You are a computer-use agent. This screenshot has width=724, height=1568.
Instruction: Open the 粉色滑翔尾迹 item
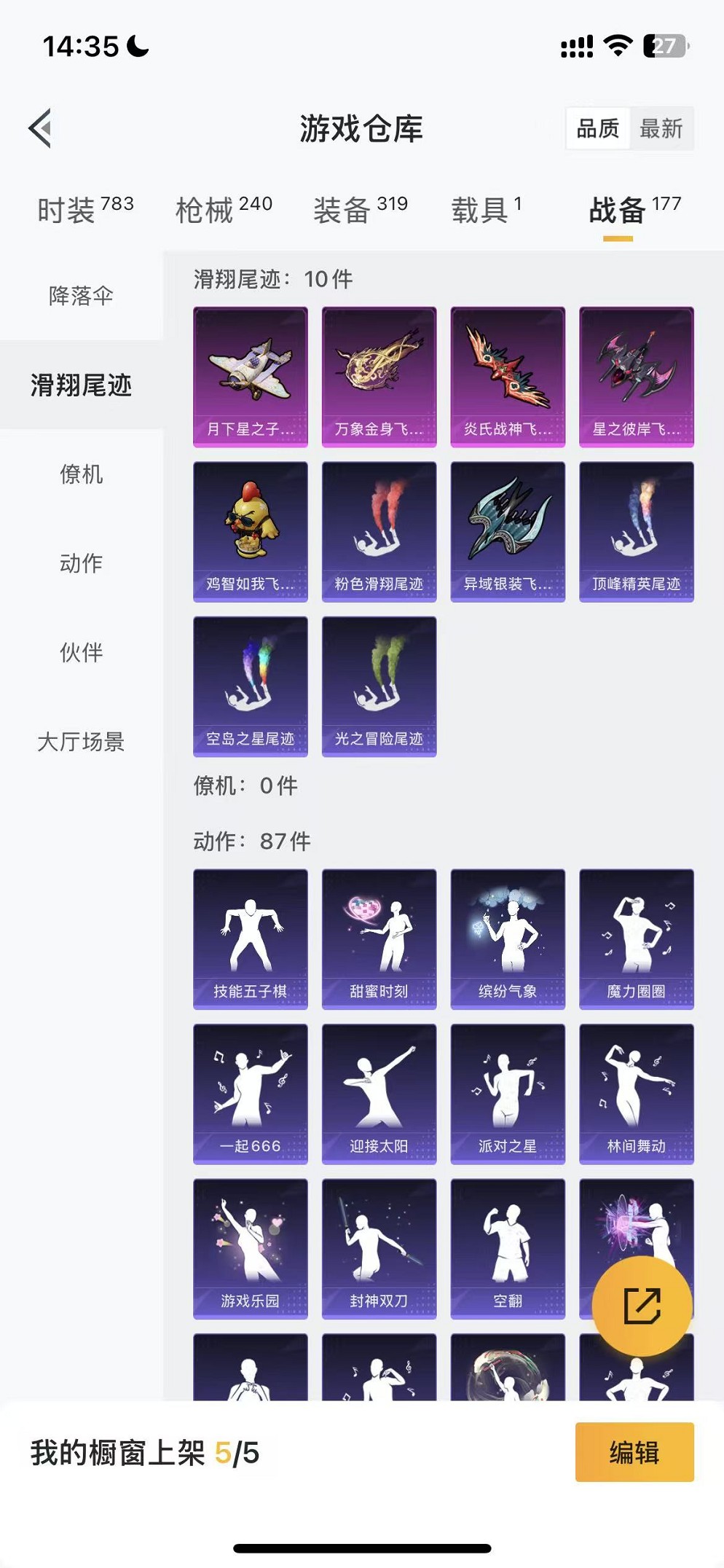[379, 531]
